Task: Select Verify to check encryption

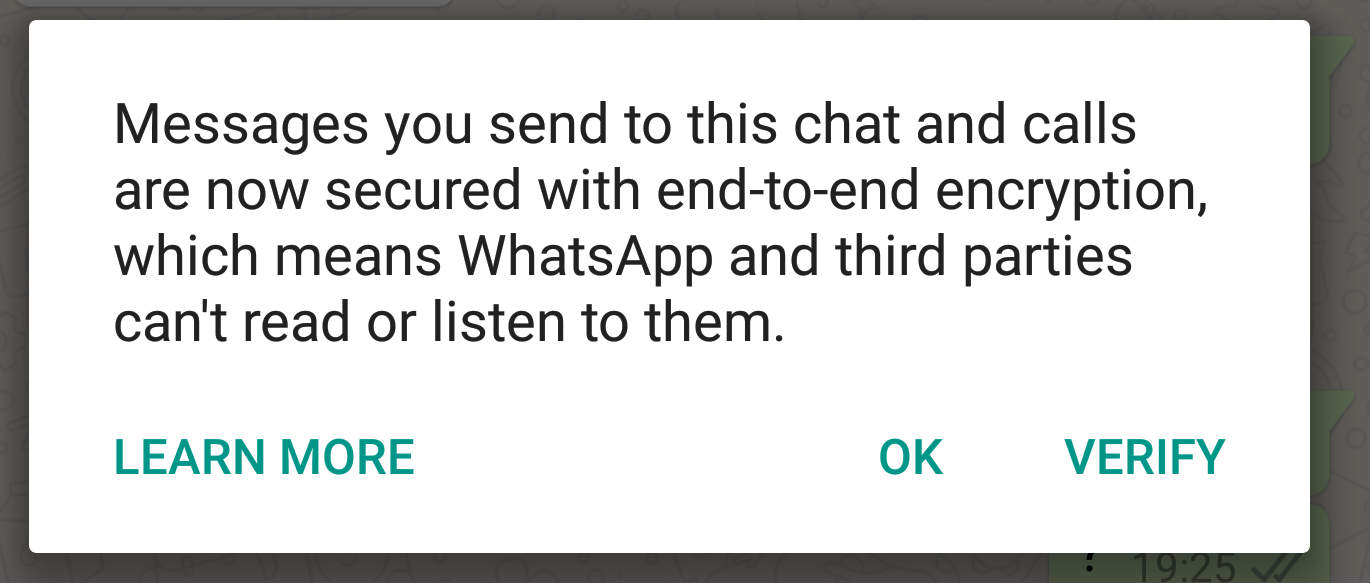Action: (x=1144, y=457)
